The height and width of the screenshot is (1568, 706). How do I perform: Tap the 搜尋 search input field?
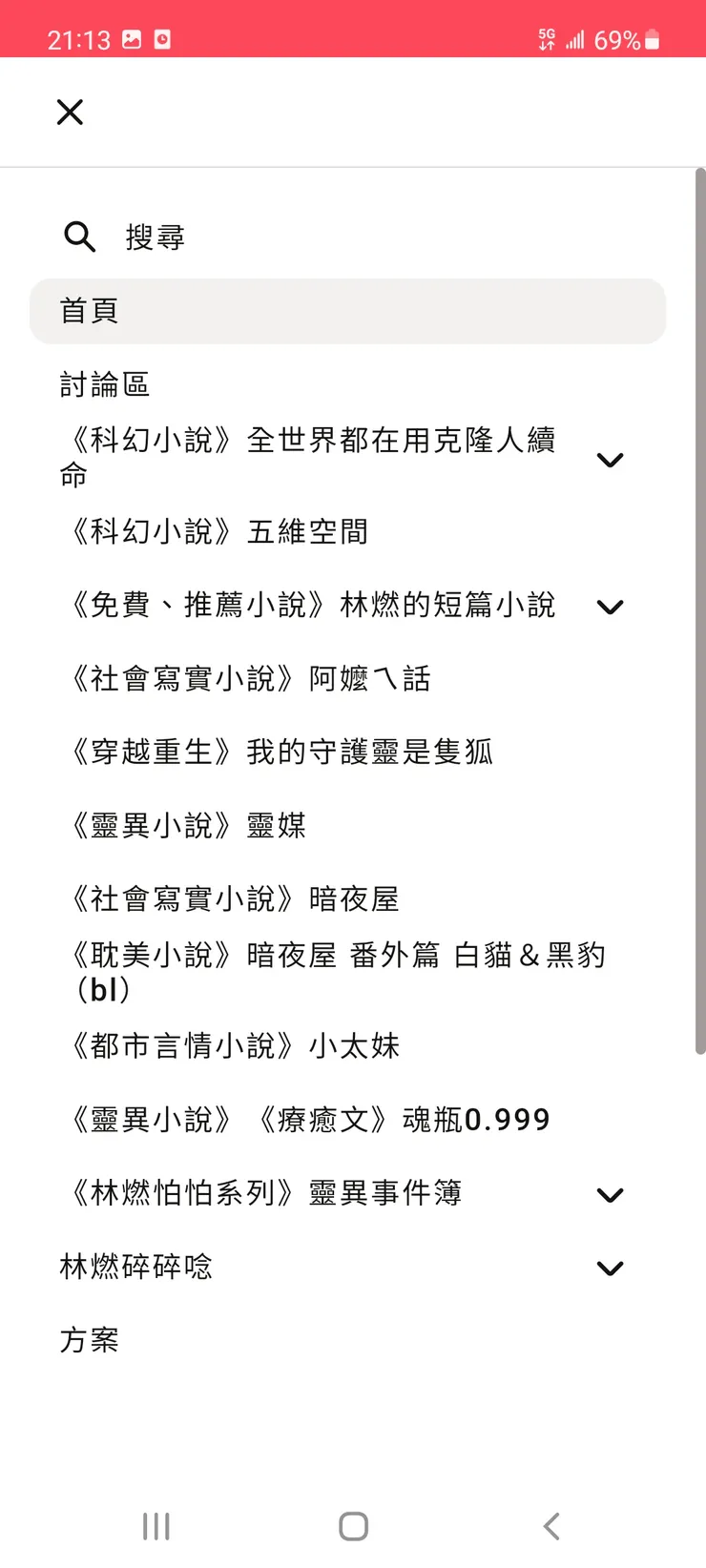point(156,237)
